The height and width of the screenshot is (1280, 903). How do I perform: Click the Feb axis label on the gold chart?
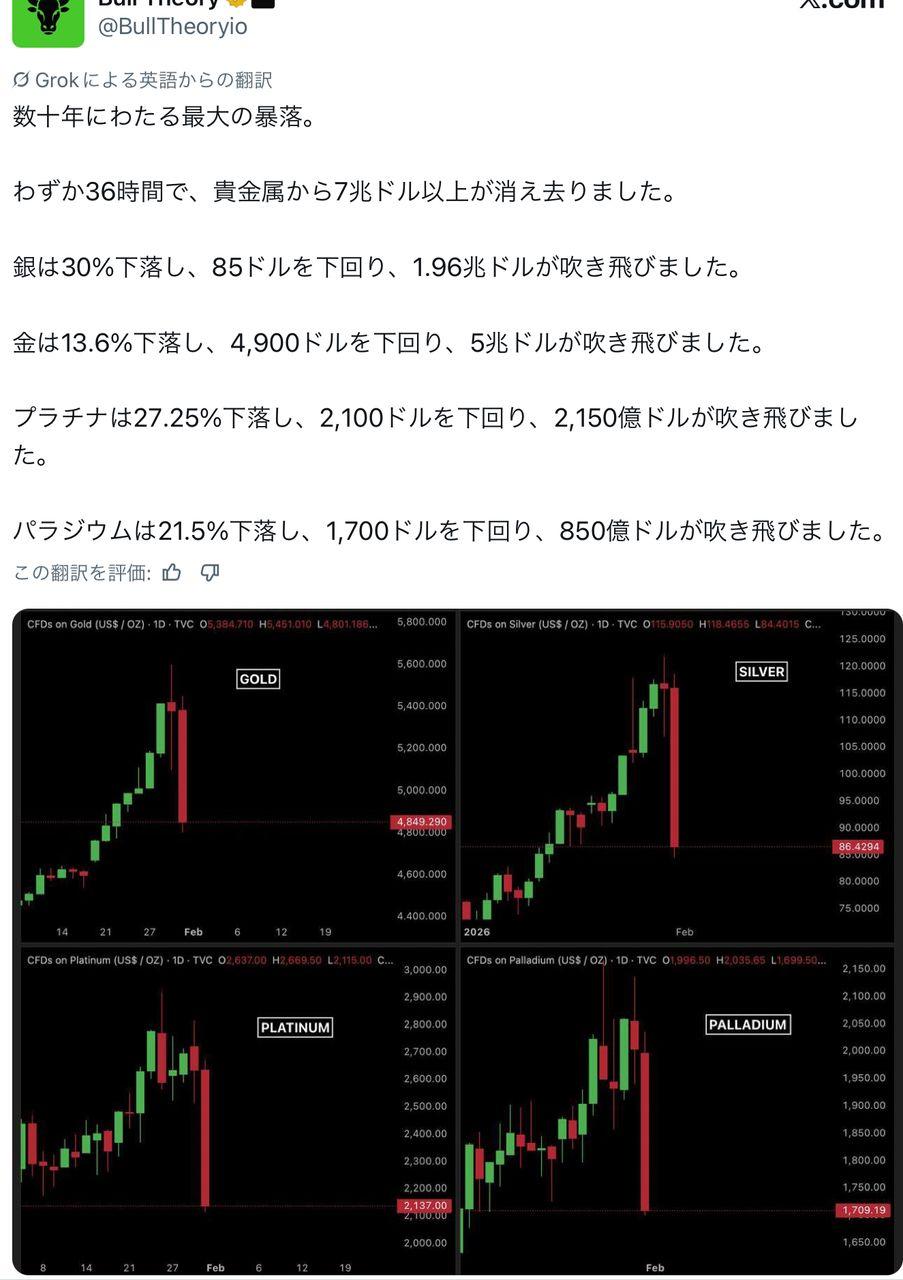click(x=194, y=931)
